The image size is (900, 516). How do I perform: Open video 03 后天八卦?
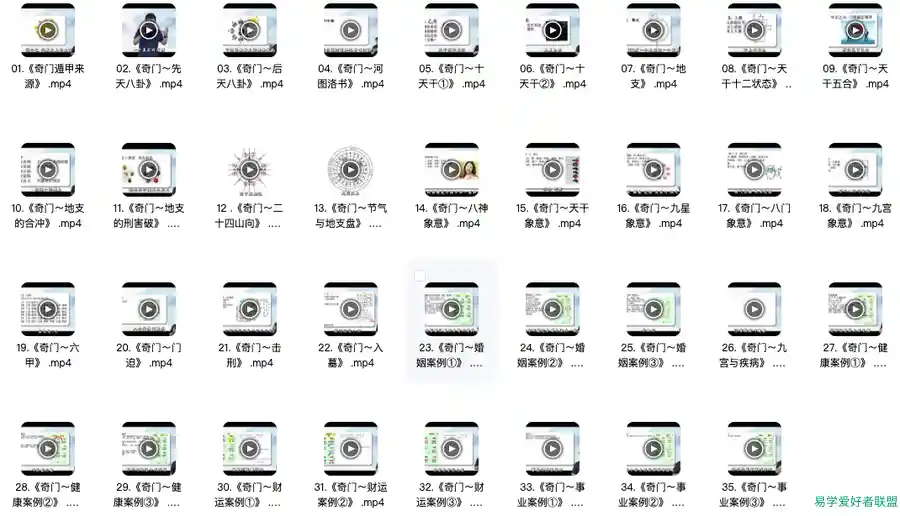pyautogui.click(x=250, y=30)
